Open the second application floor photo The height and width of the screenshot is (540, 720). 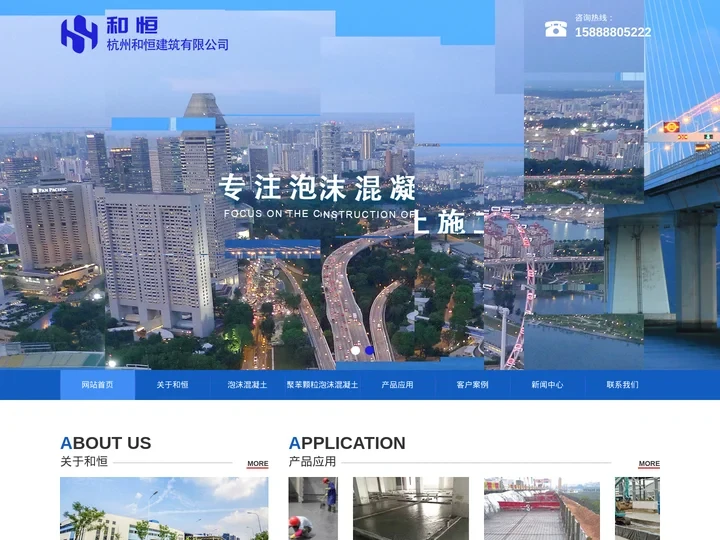click(x=410, y=508)
